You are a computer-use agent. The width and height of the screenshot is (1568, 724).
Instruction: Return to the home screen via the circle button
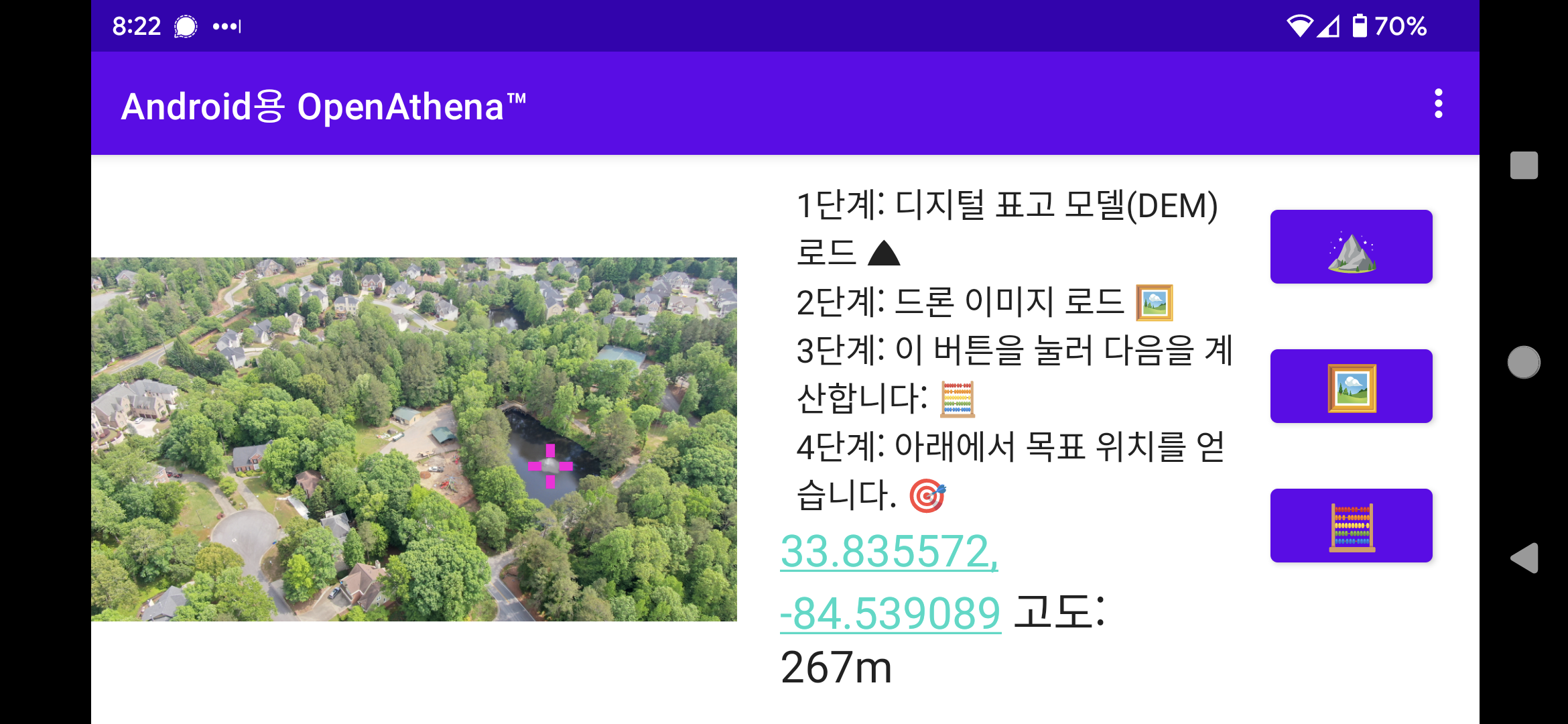click(1524, 362)
